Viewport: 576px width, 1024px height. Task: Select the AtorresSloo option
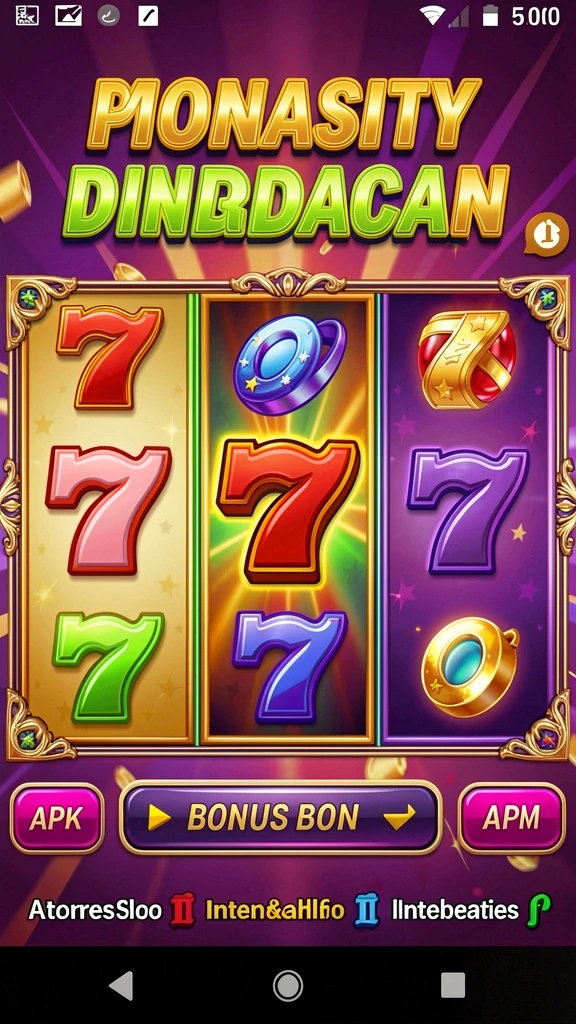pos(95,910)
